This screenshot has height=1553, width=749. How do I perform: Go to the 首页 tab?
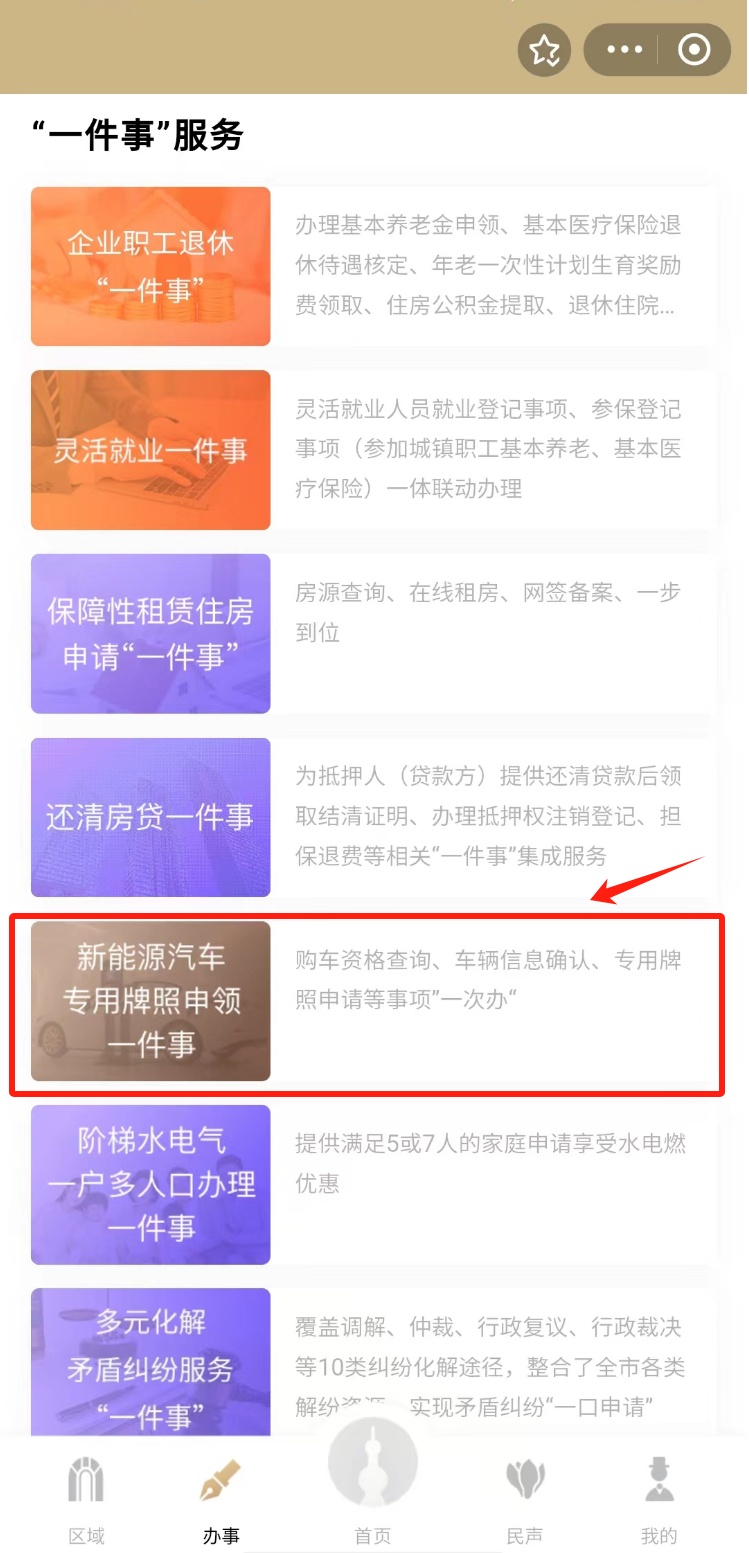pyautogui.click(x=373, y=1490)
